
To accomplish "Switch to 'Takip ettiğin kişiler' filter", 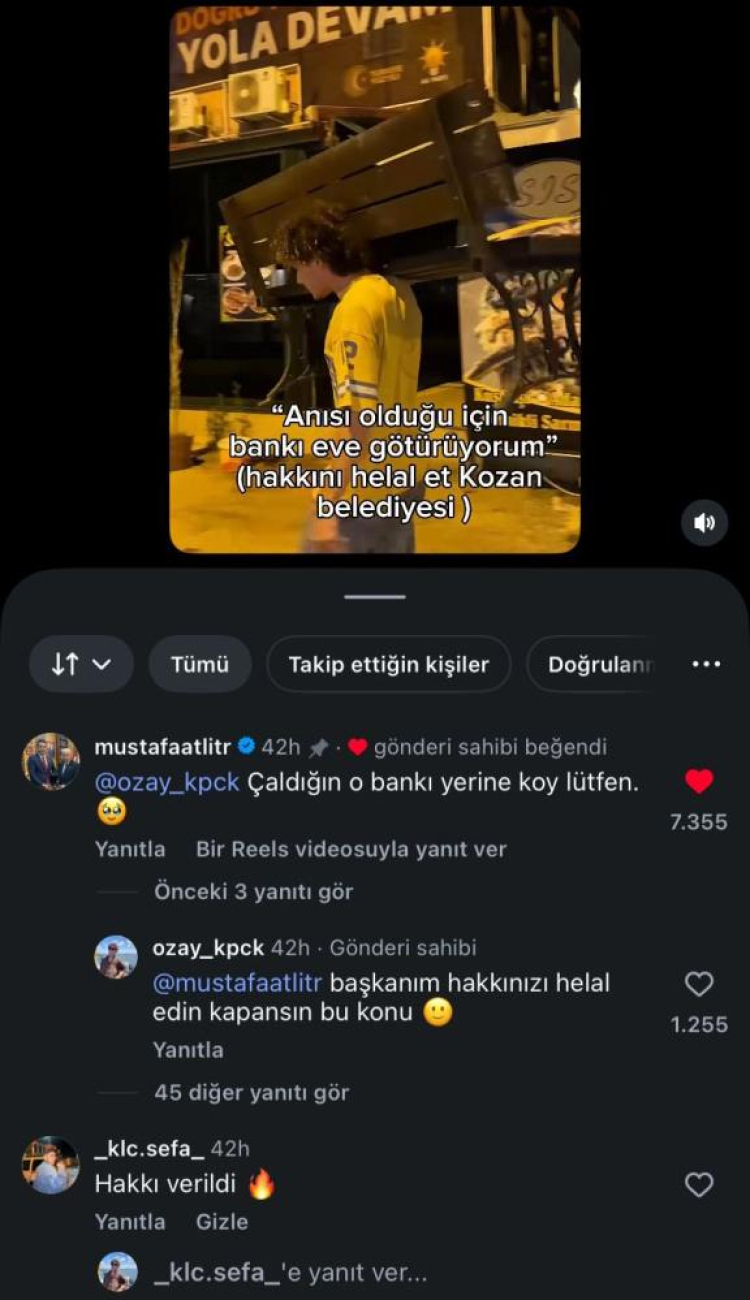I will (389, 663).
